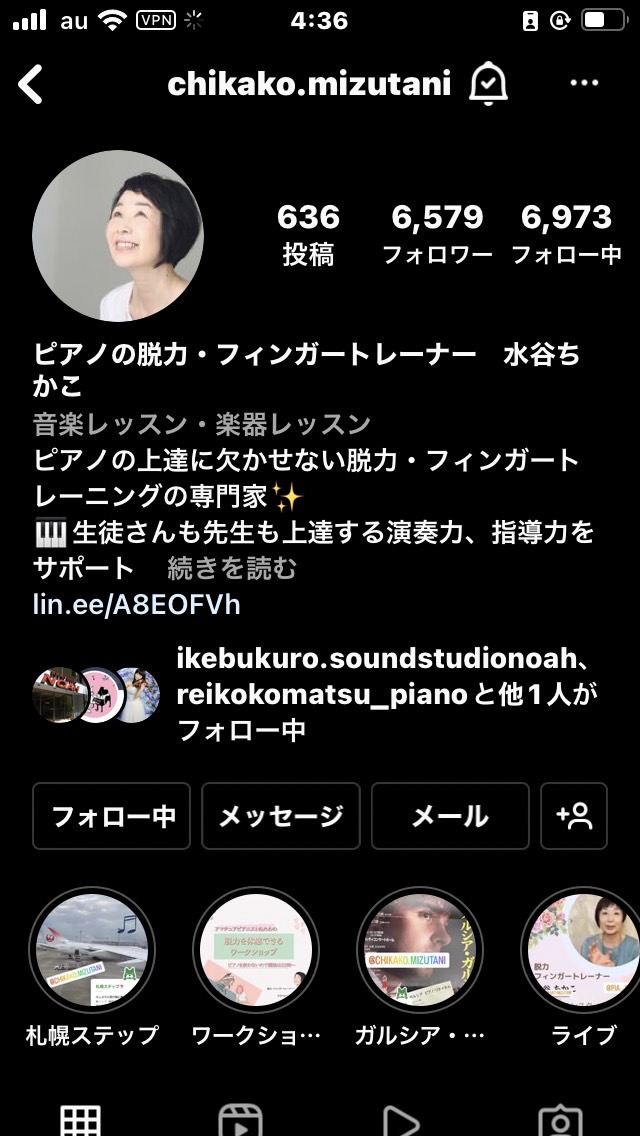The image size is (640, 1136).
Task: Open the ガルシア・… story highlight
Action: click(x=420, y=949)
